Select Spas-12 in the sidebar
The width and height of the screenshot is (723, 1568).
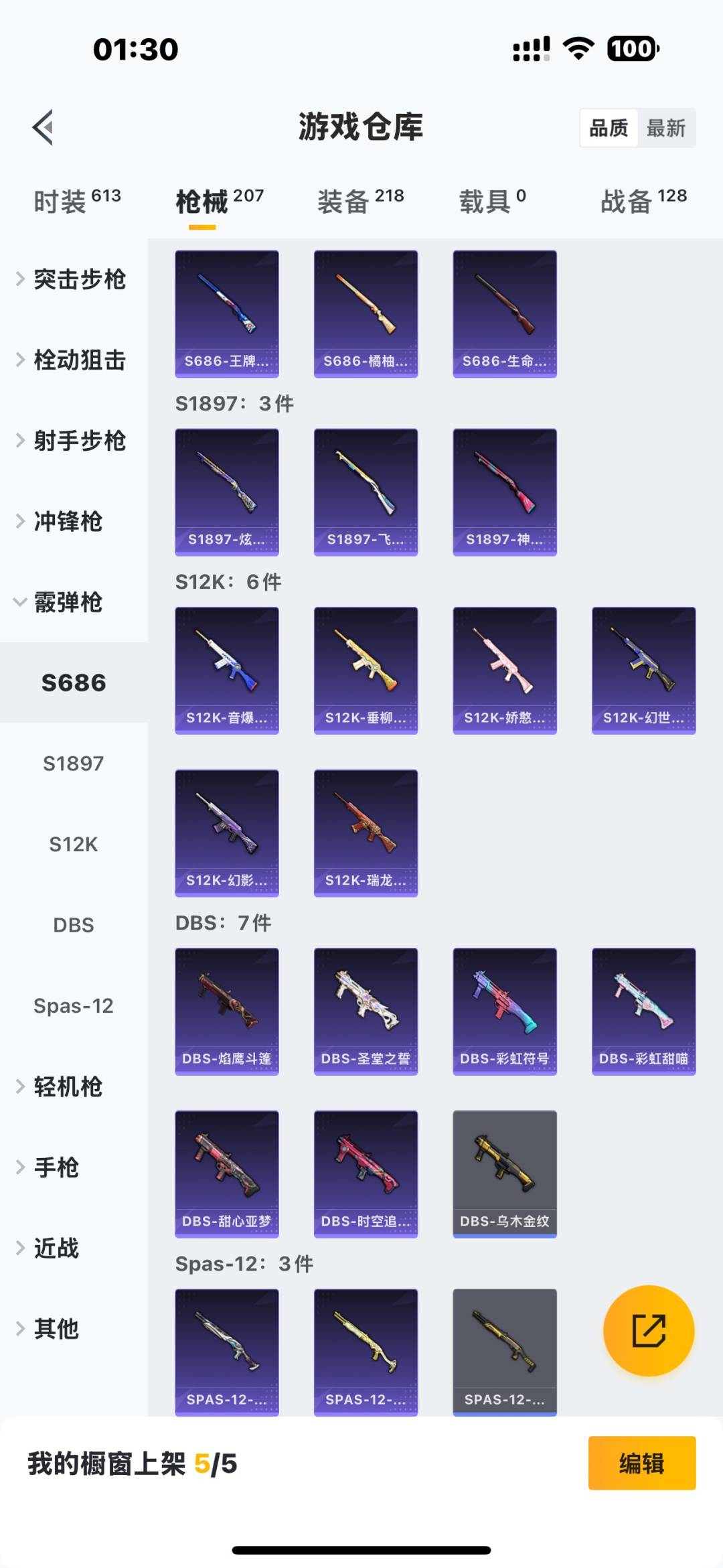coord(74,1006)
